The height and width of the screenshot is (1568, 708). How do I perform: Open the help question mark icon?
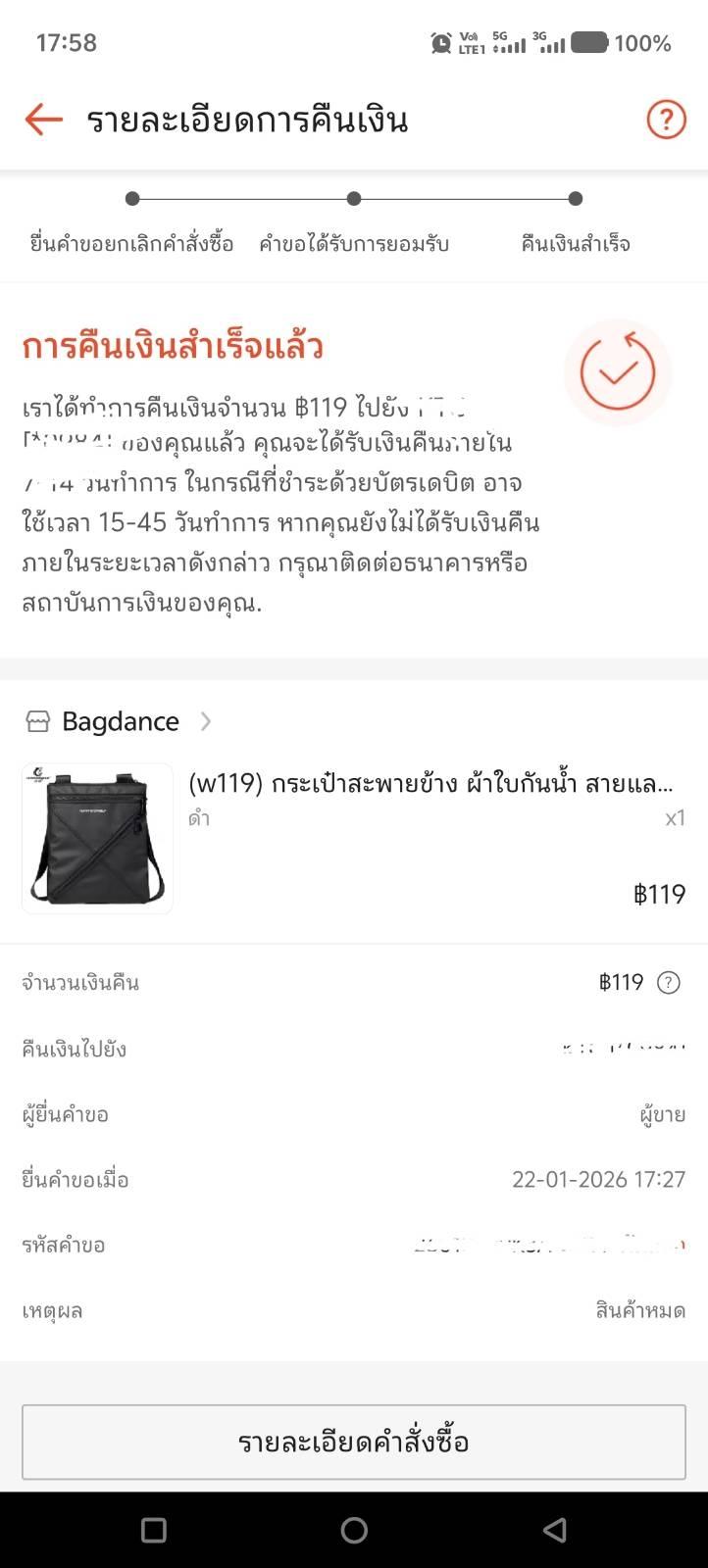666,120
